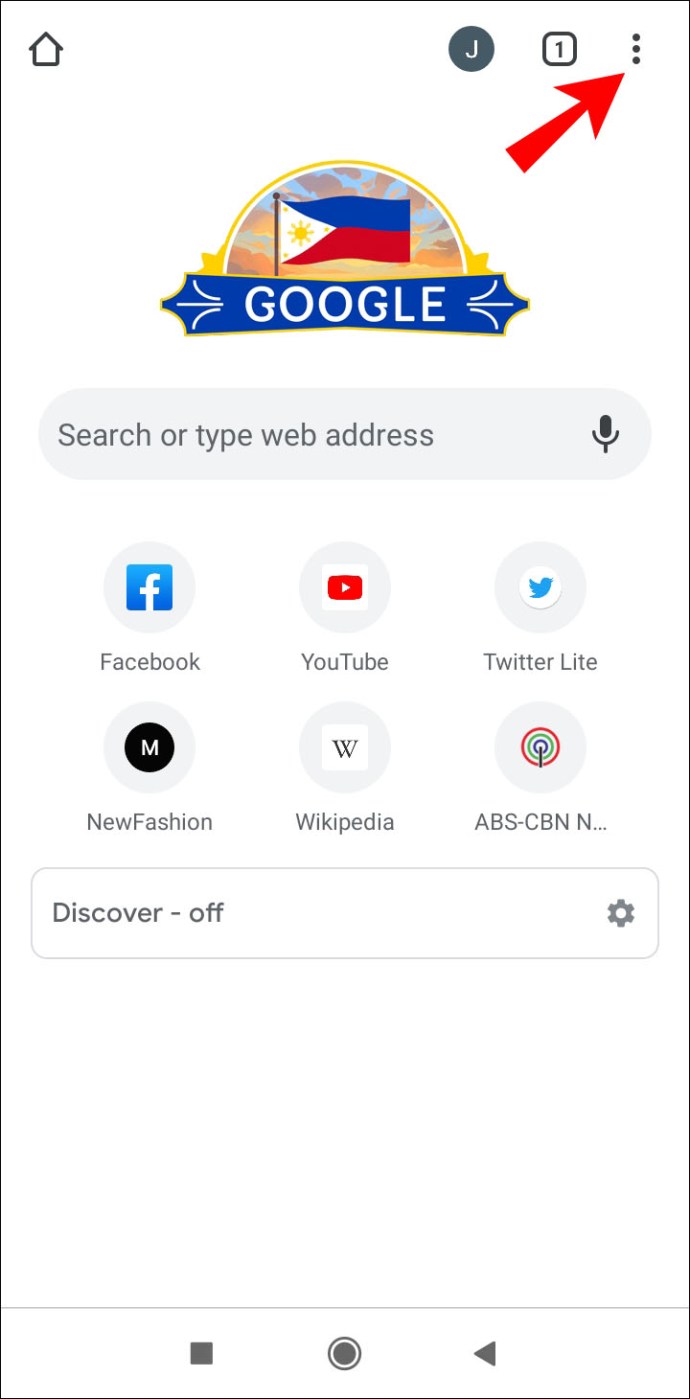Screen dimensions: 690x1399
Task: Focus the Search or type web address box
Action: coord(310,435)
